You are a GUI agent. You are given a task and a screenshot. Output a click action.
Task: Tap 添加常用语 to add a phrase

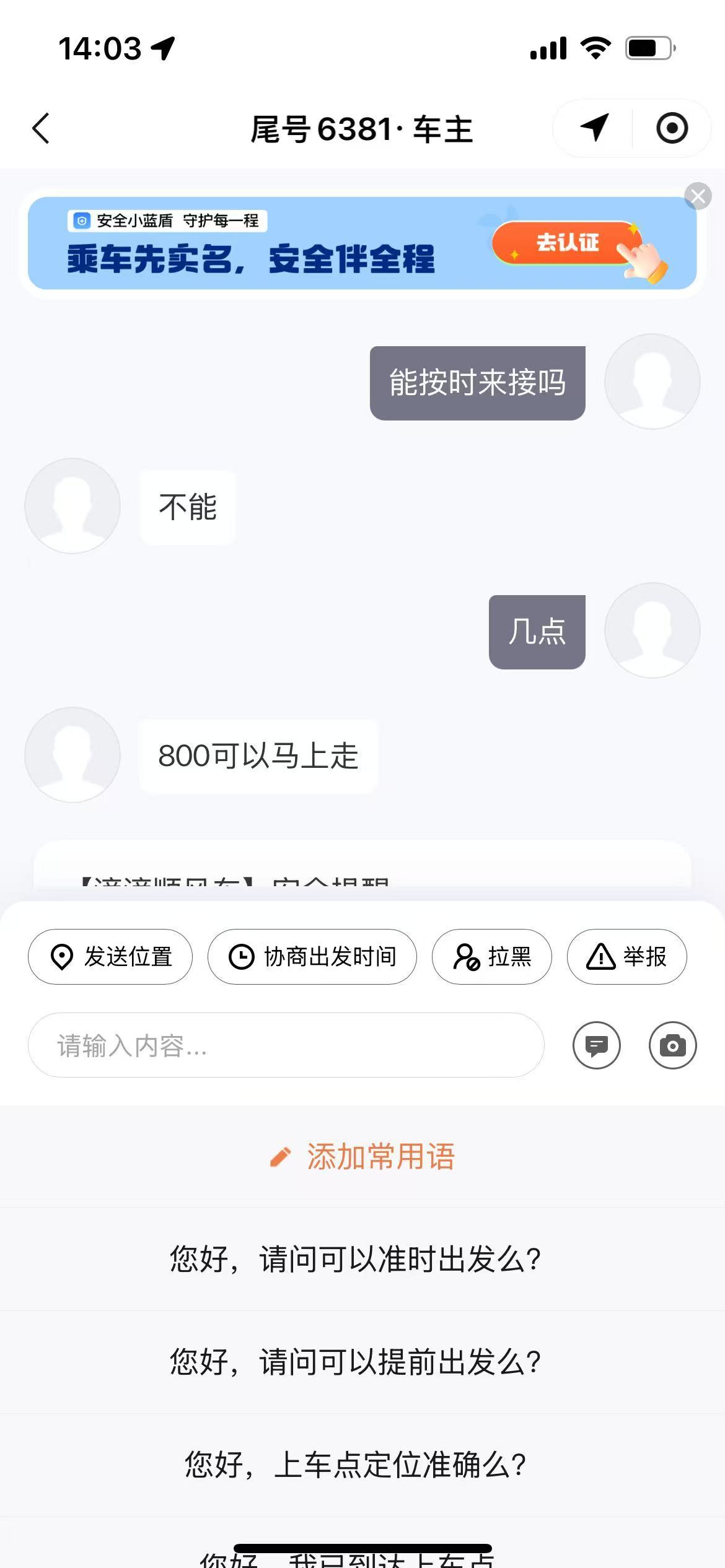(x=362, y=1157)
